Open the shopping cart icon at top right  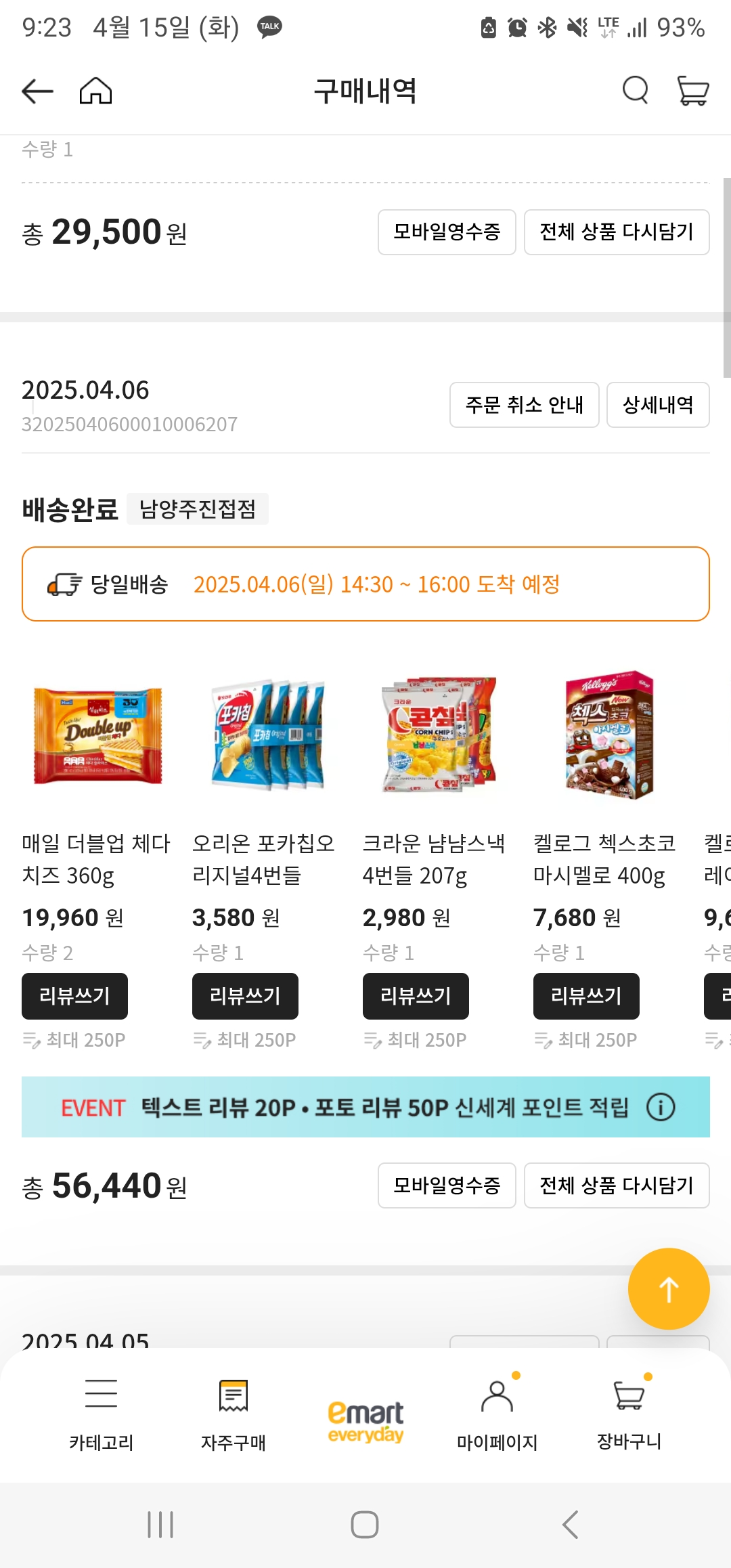(692, 90)
